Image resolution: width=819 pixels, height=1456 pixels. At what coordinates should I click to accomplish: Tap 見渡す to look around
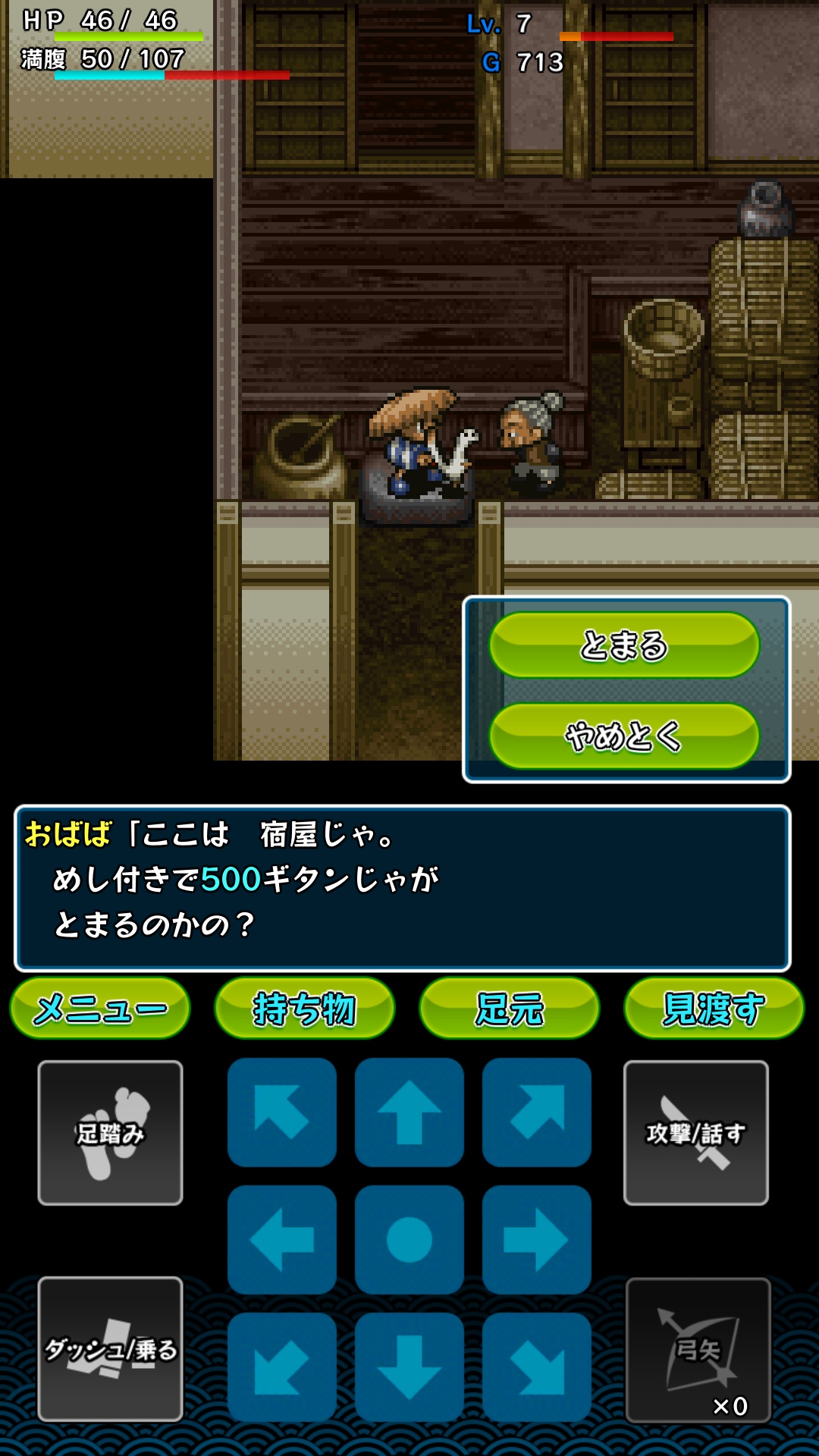click(x=714, y=1009)
